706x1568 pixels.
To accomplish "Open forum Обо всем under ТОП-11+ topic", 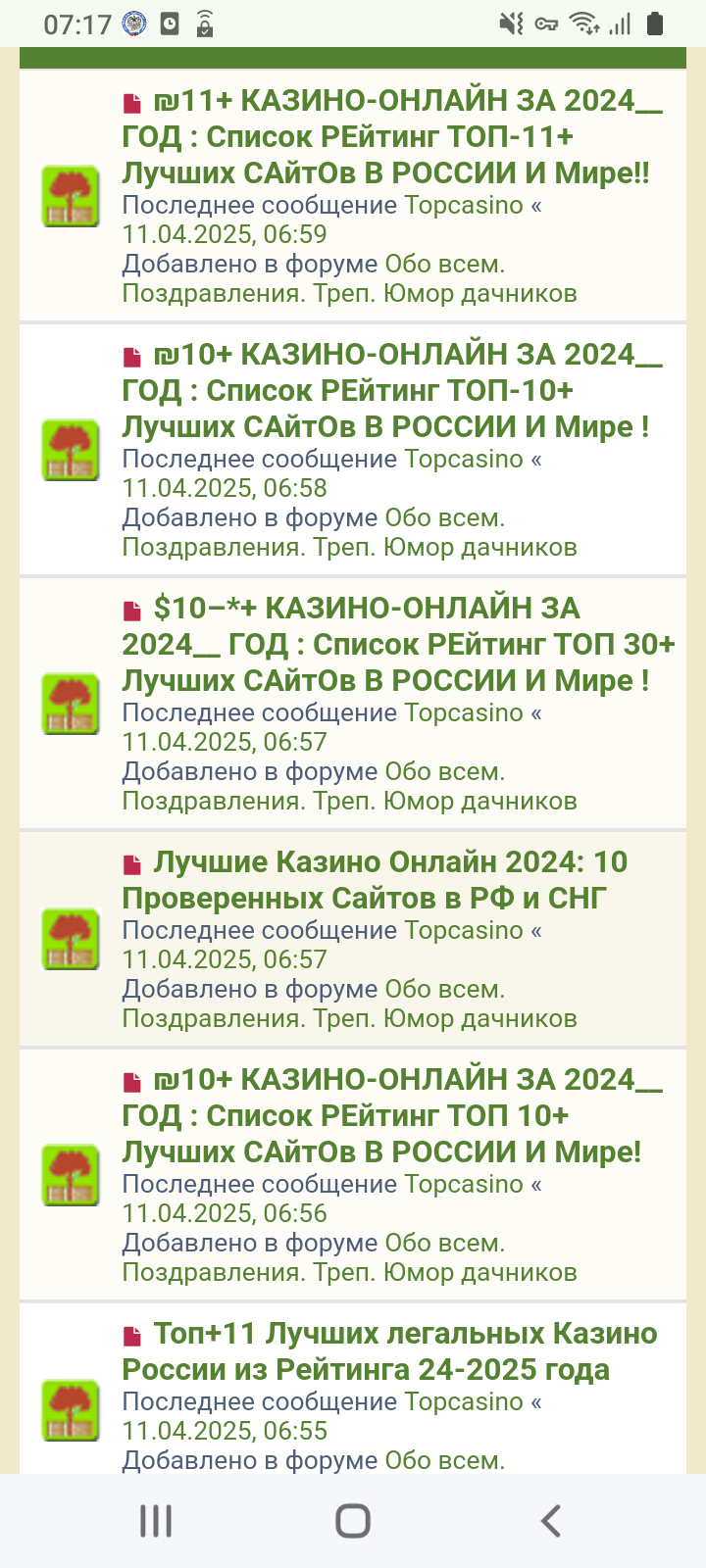I will coord(444,265).
